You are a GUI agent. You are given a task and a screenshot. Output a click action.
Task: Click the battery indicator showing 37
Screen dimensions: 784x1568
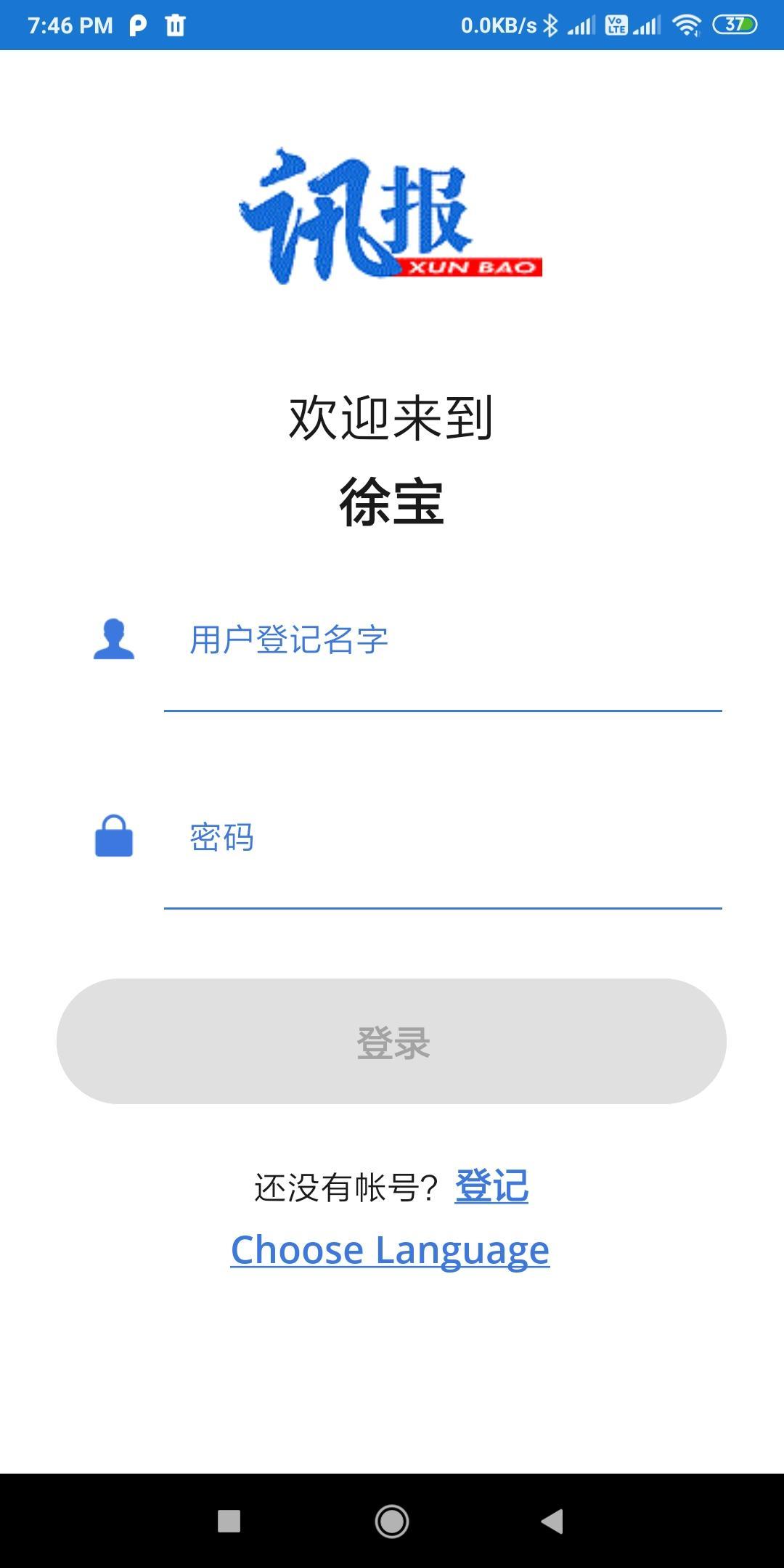click(735, 24)
